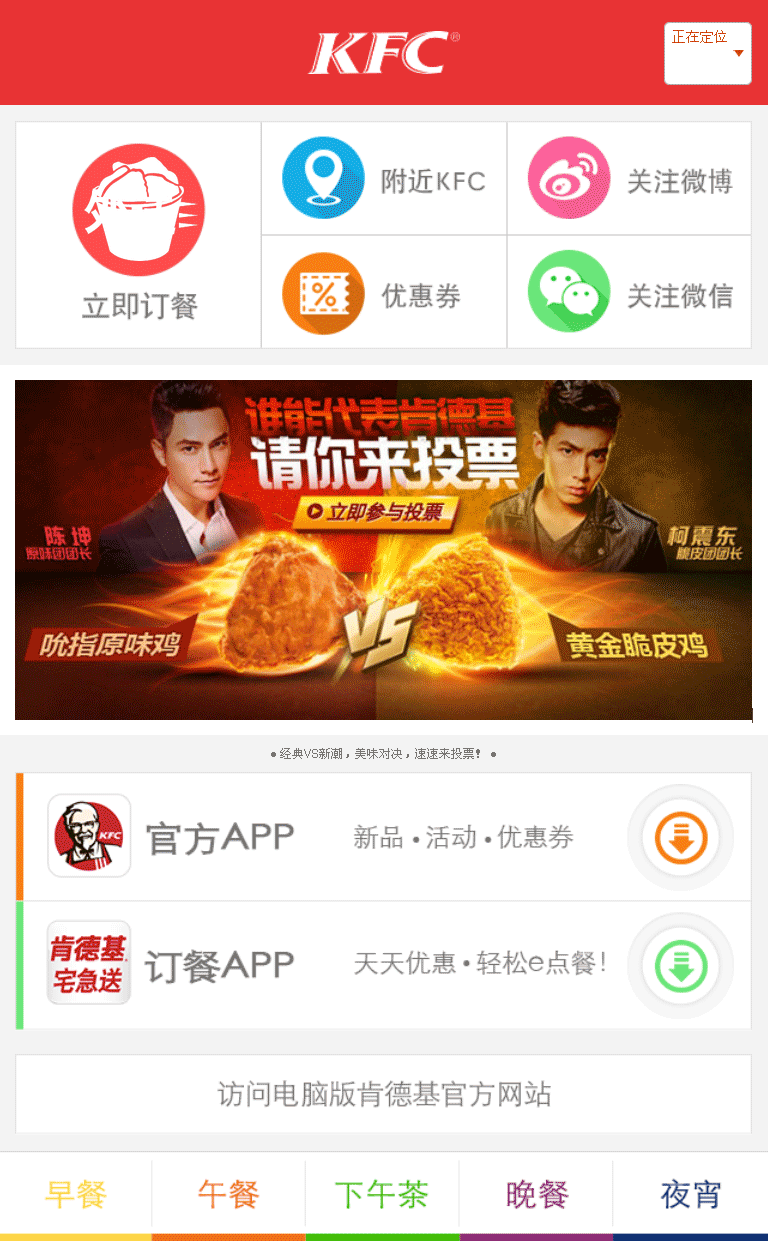
Task: Open the 下午茶 tab
Action: [x=382, y=1193]
